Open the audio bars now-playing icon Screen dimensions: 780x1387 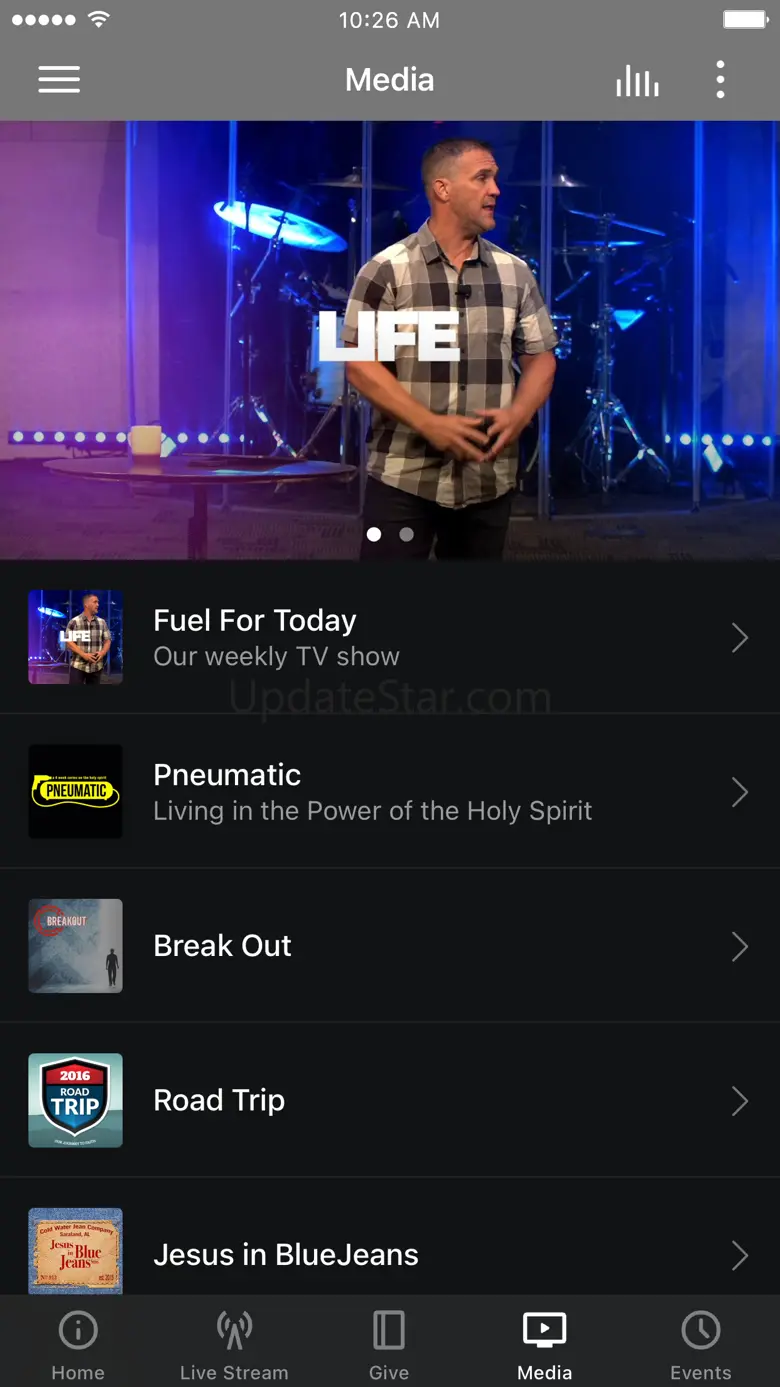point(637,81)
